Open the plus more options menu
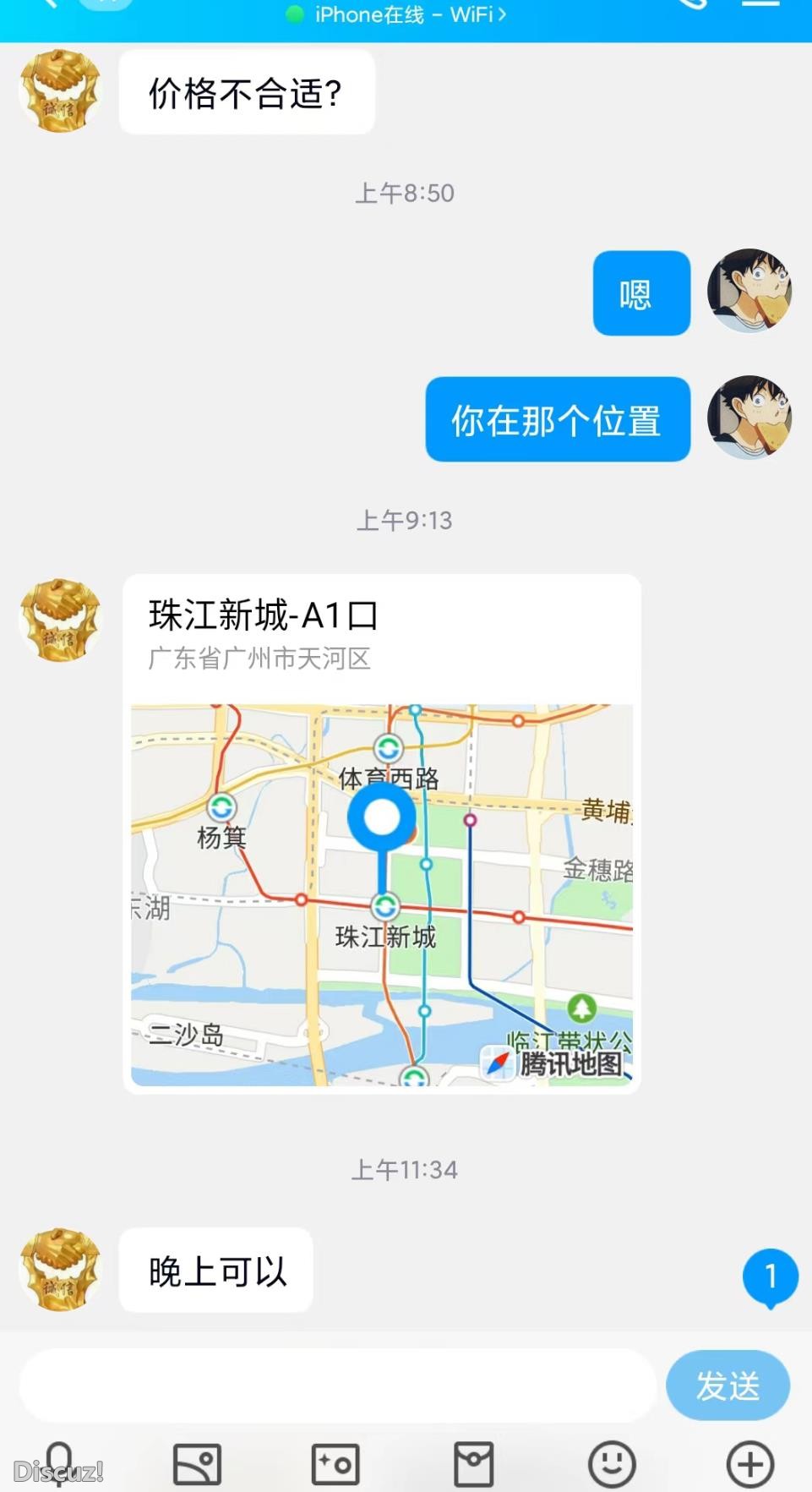This screenshot has height=1492, width=812. point(750,1463)
